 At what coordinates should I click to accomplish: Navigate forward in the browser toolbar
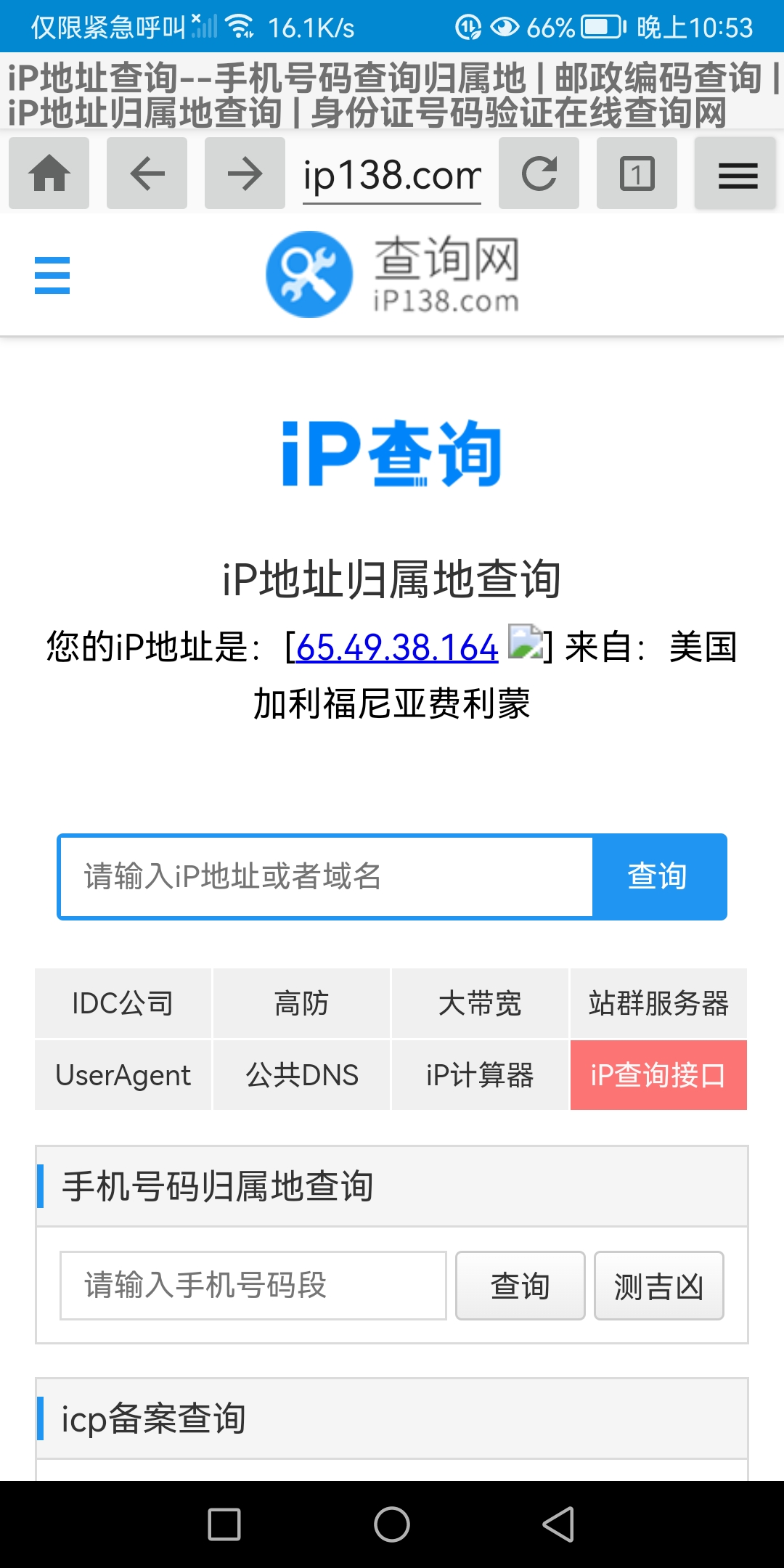tap(245, 173)
